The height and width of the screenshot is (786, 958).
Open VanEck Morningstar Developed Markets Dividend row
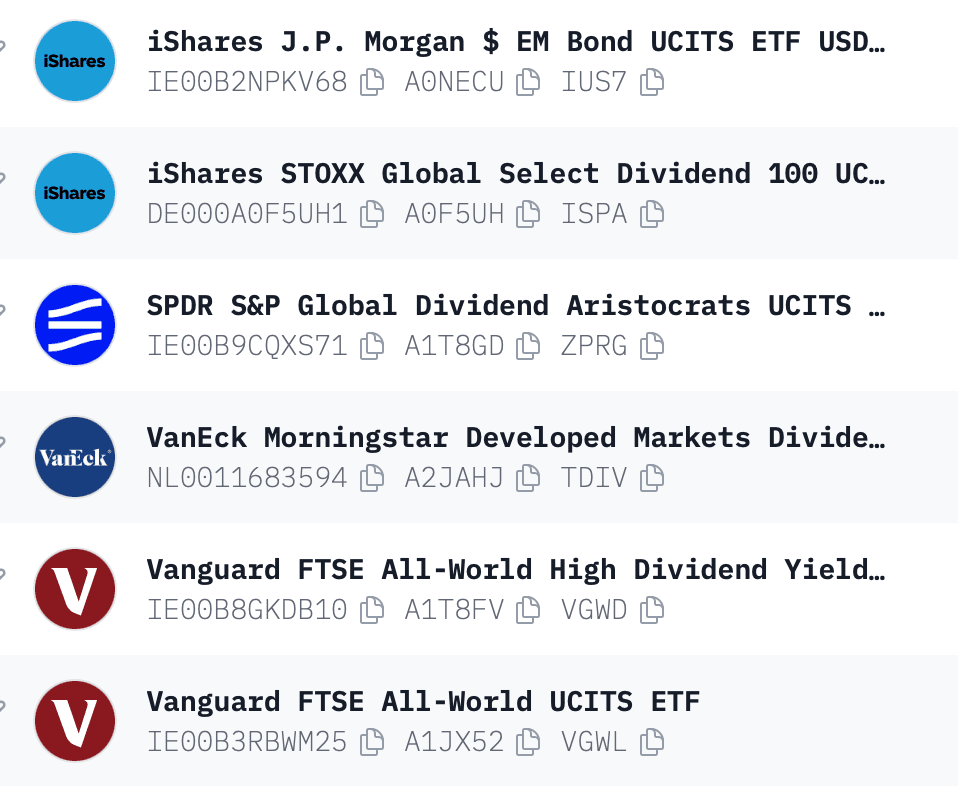click(x=515, y=438)
